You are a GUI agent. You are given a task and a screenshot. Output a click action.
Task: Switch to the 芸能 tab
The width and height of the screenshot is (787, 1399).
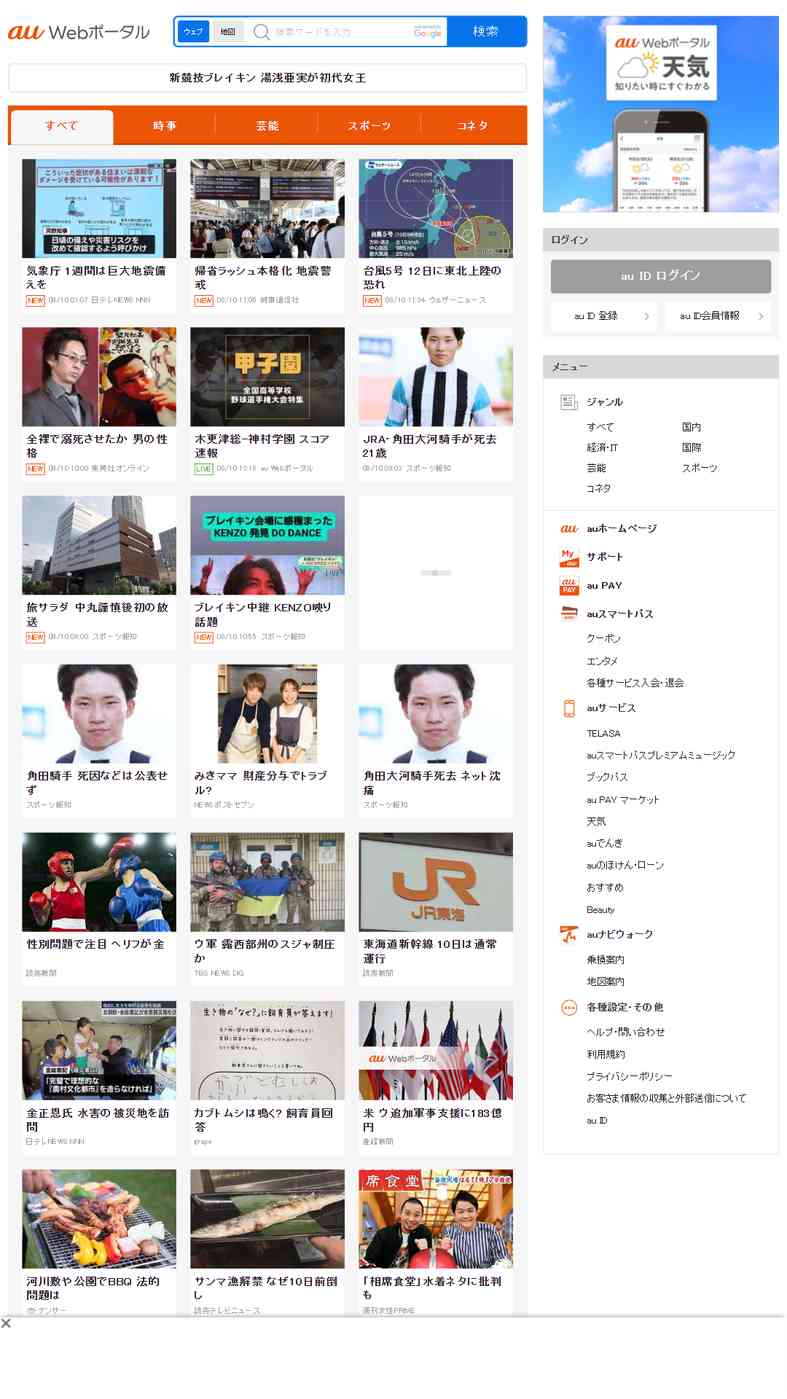point(267,126)
